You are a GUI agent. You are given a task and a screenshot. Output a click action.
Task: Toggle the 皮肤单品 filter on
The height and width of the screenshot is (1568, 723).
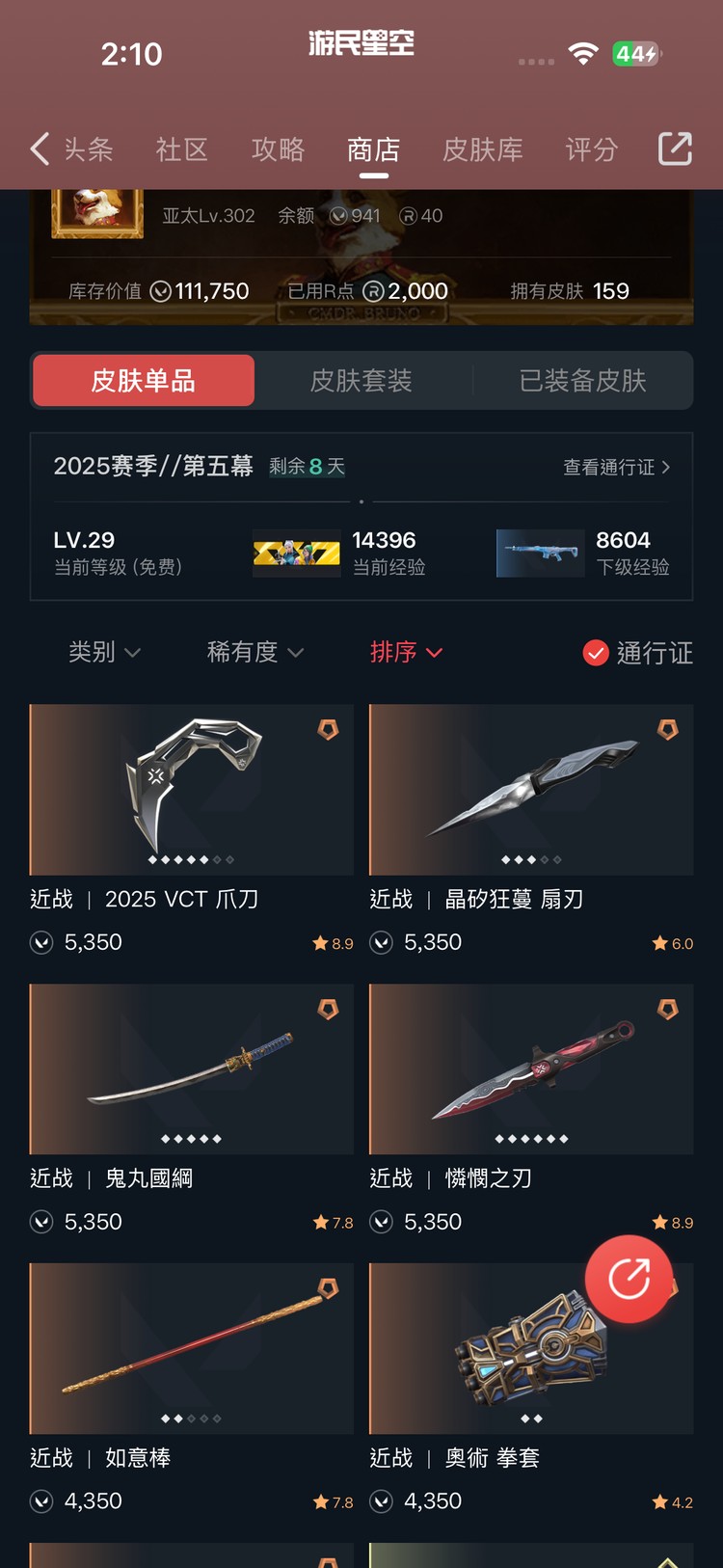pos(143,380)
